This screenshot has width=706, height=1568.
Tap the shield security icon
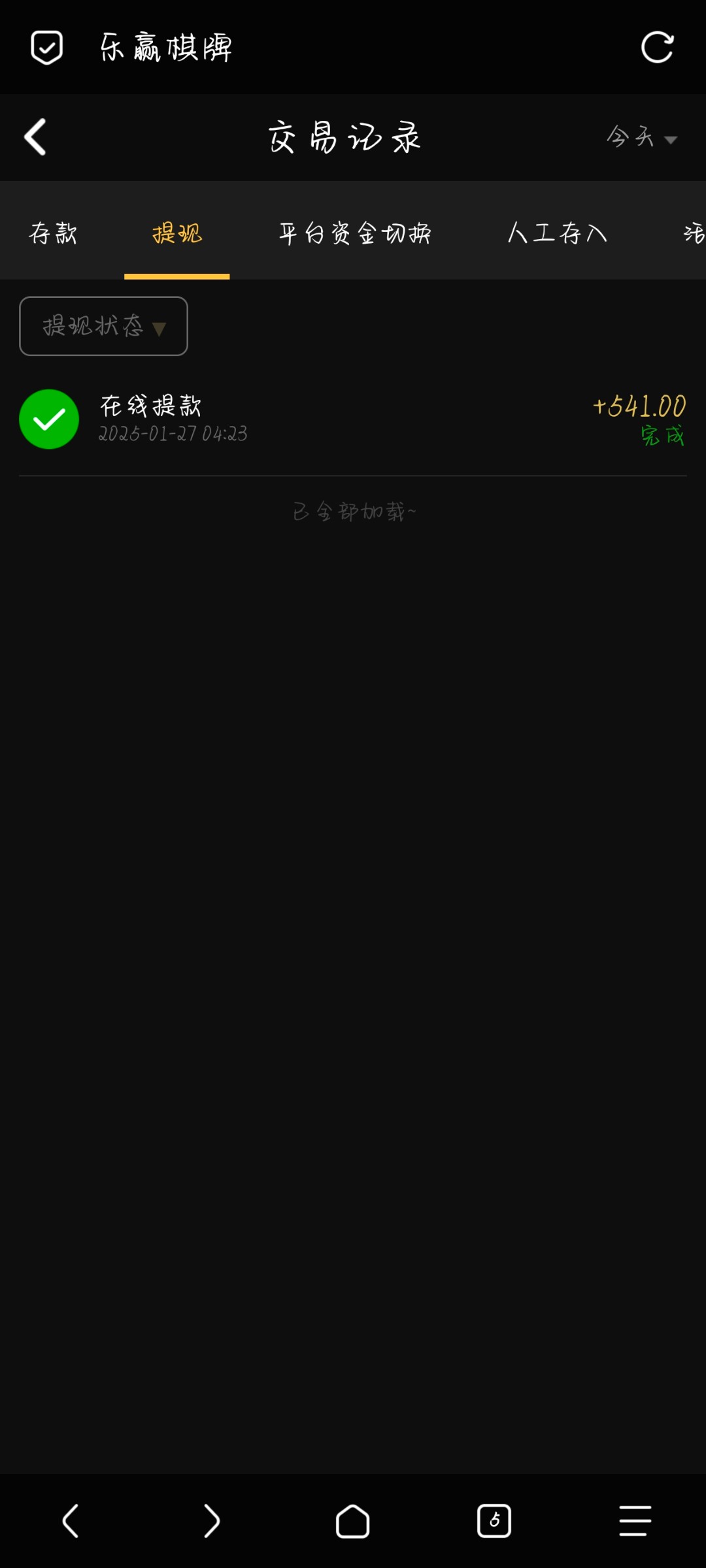47,48
